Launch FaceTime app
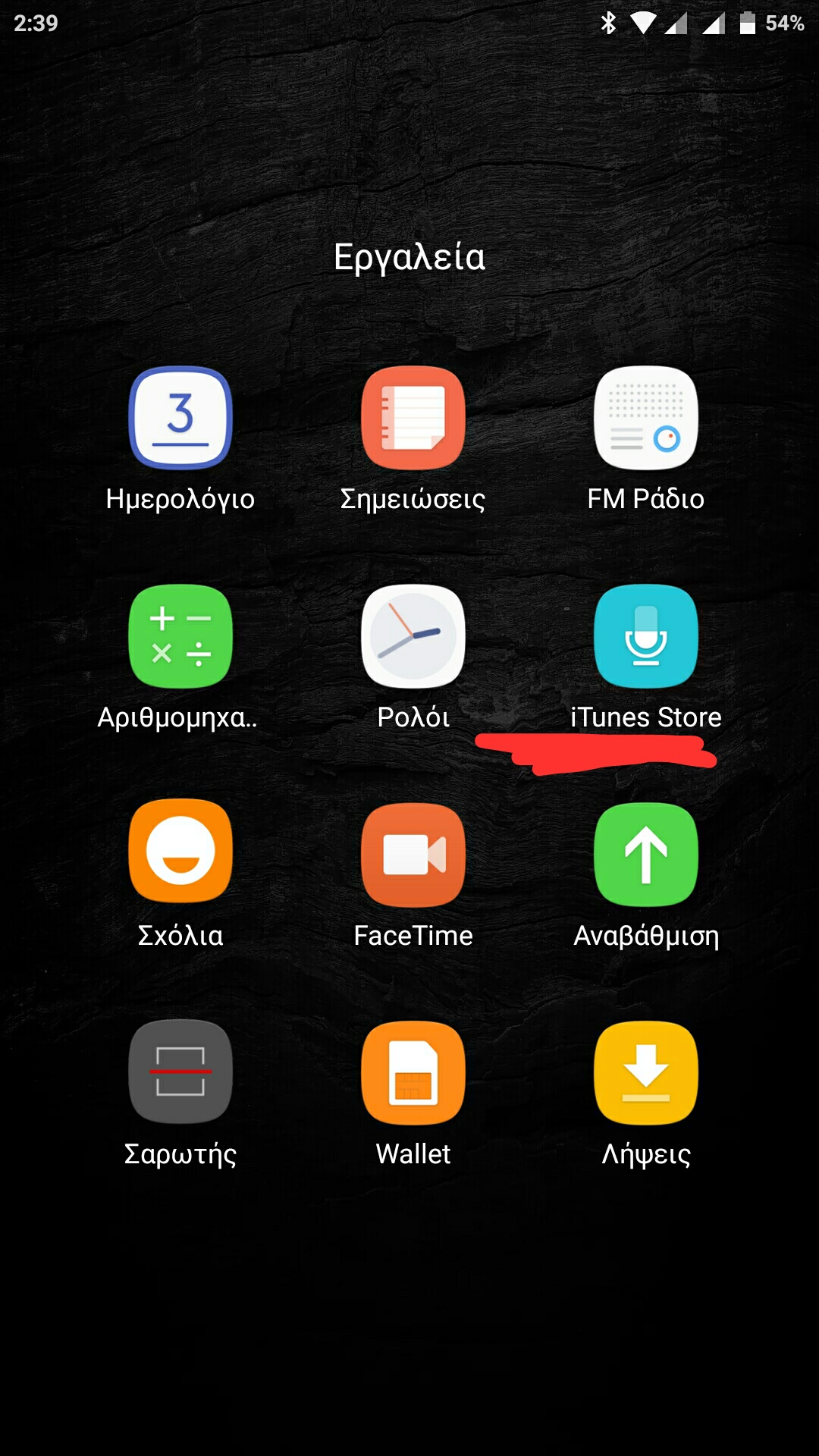Viewport: 819px width, 1456px height. [413, 855]
